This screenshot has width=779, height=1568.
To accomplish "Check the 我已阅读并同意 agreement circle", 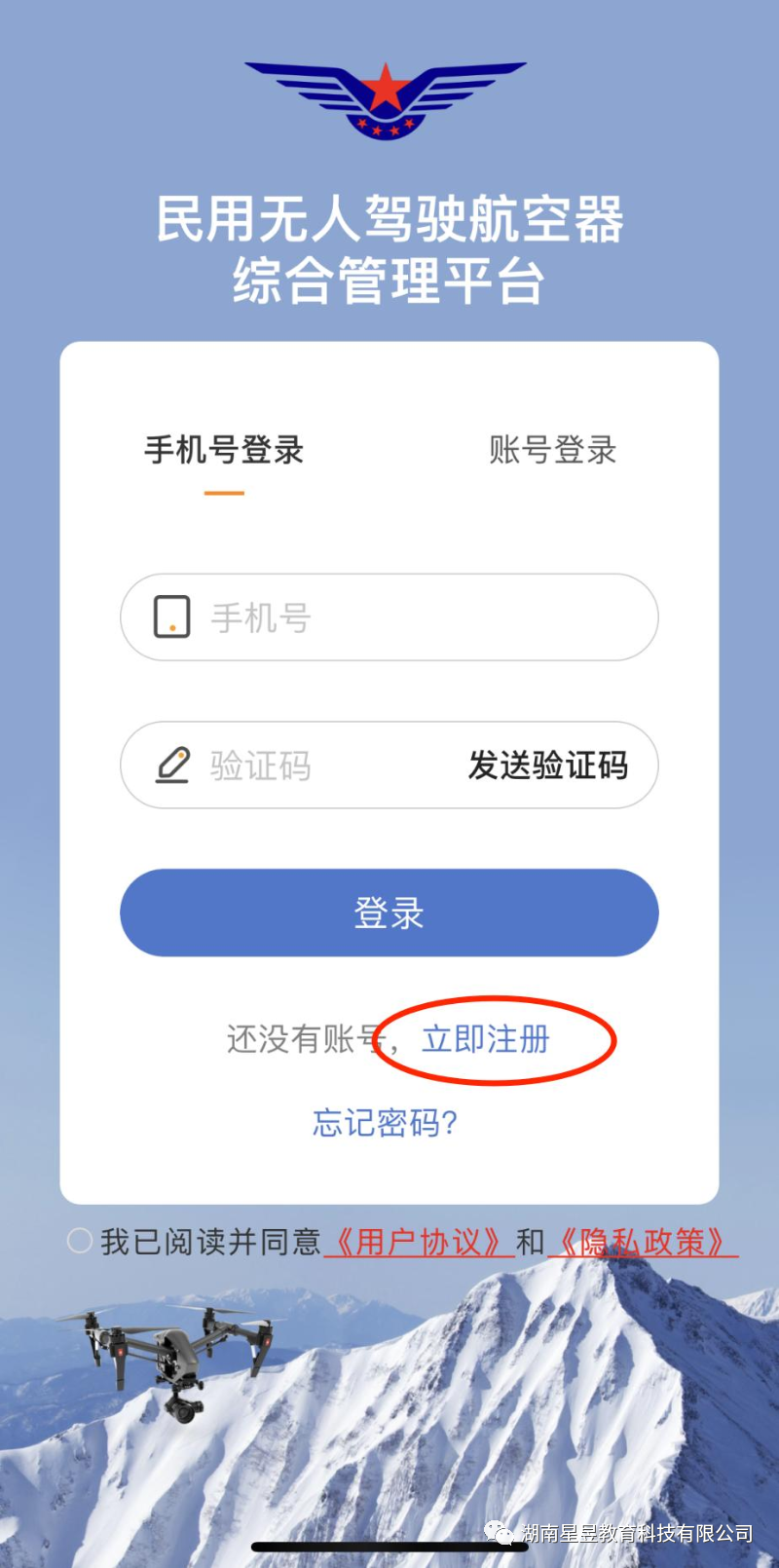I will tap(79, 1241).
